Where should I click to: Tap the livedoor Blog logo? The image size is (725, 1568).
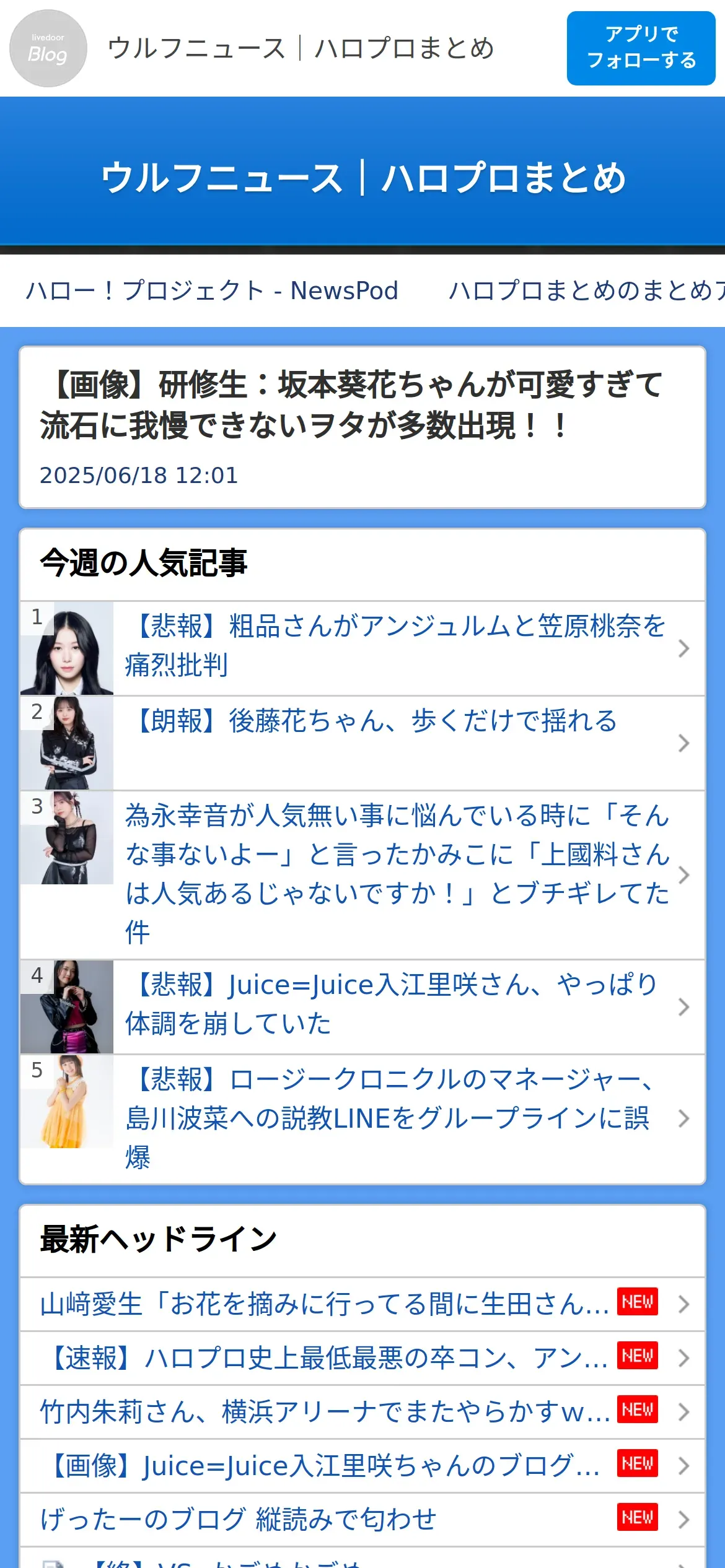48,48
